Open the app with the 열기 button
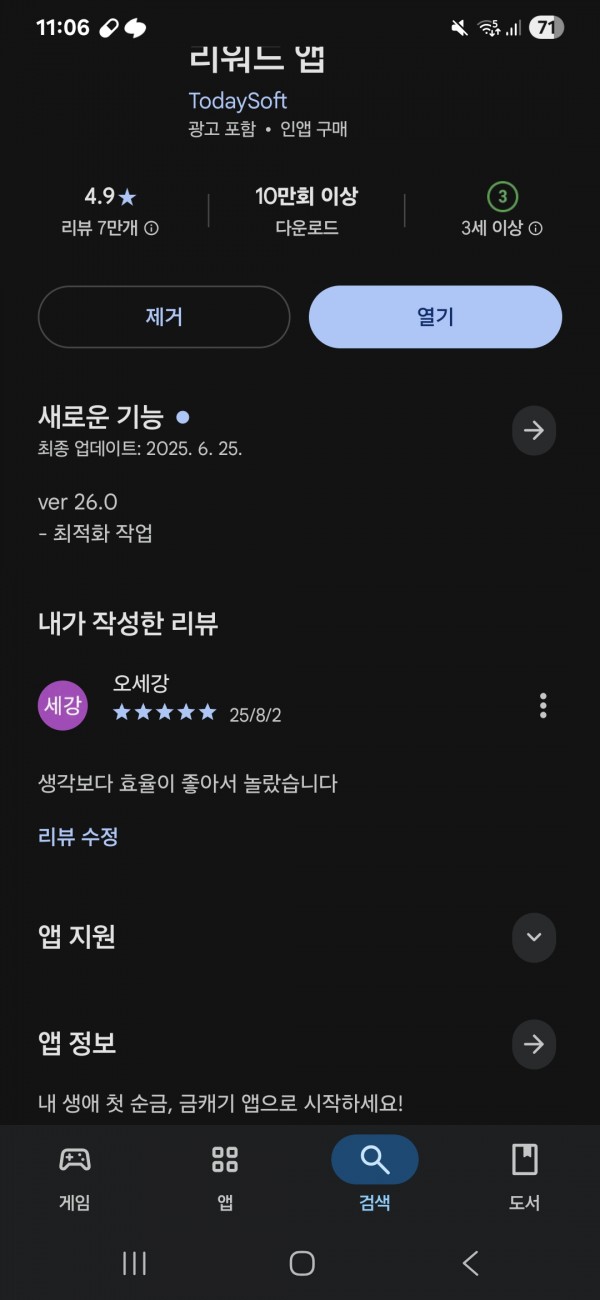 (435, 317)
